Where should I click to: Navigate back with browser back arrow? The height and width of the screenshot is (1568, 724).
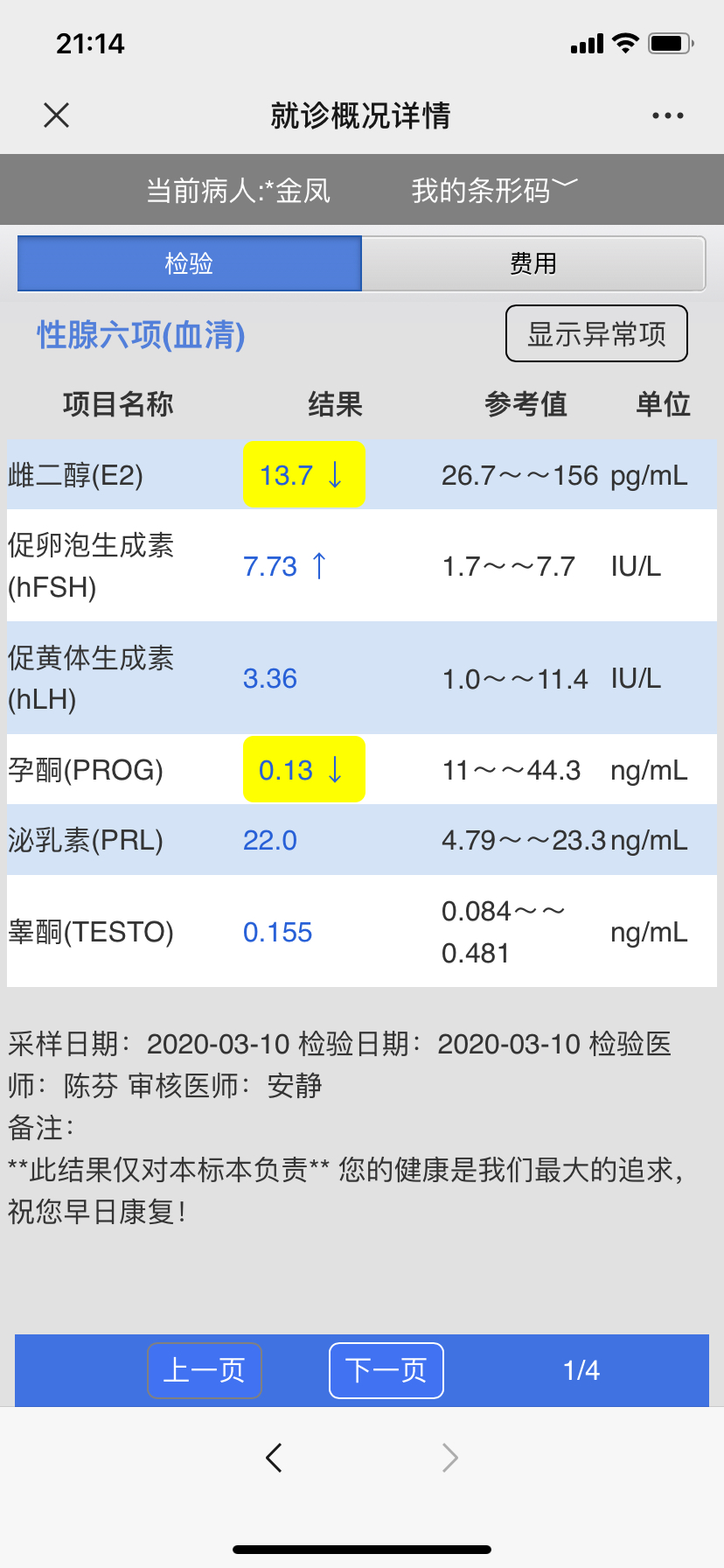coord(274,1458)
